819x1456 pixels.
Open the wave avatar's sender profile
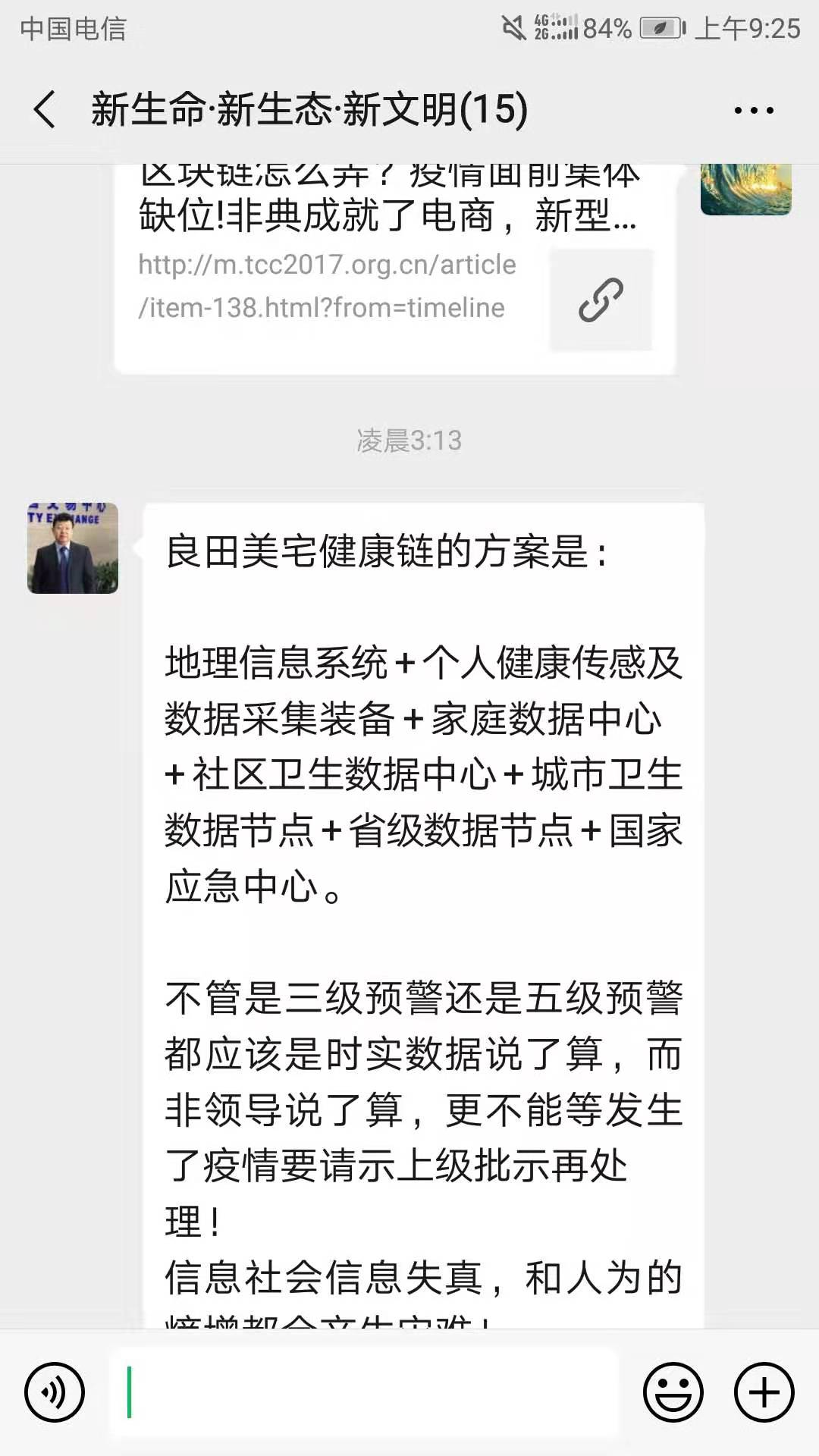coord(745,189)
